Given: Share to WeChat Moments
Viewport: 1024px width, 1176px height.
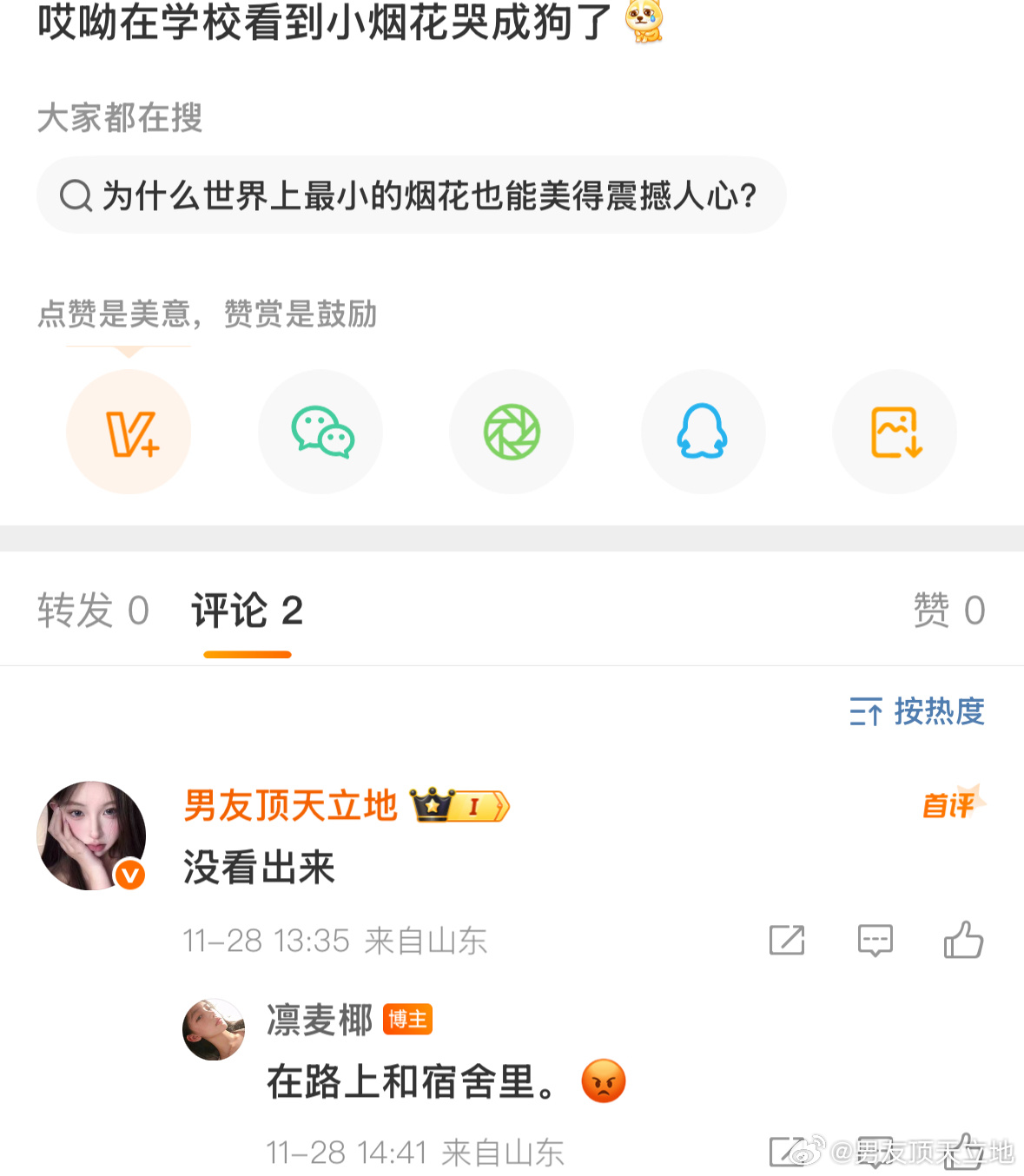Looking at the screenshot, I should pyautogui.click(x=512, y=431).
